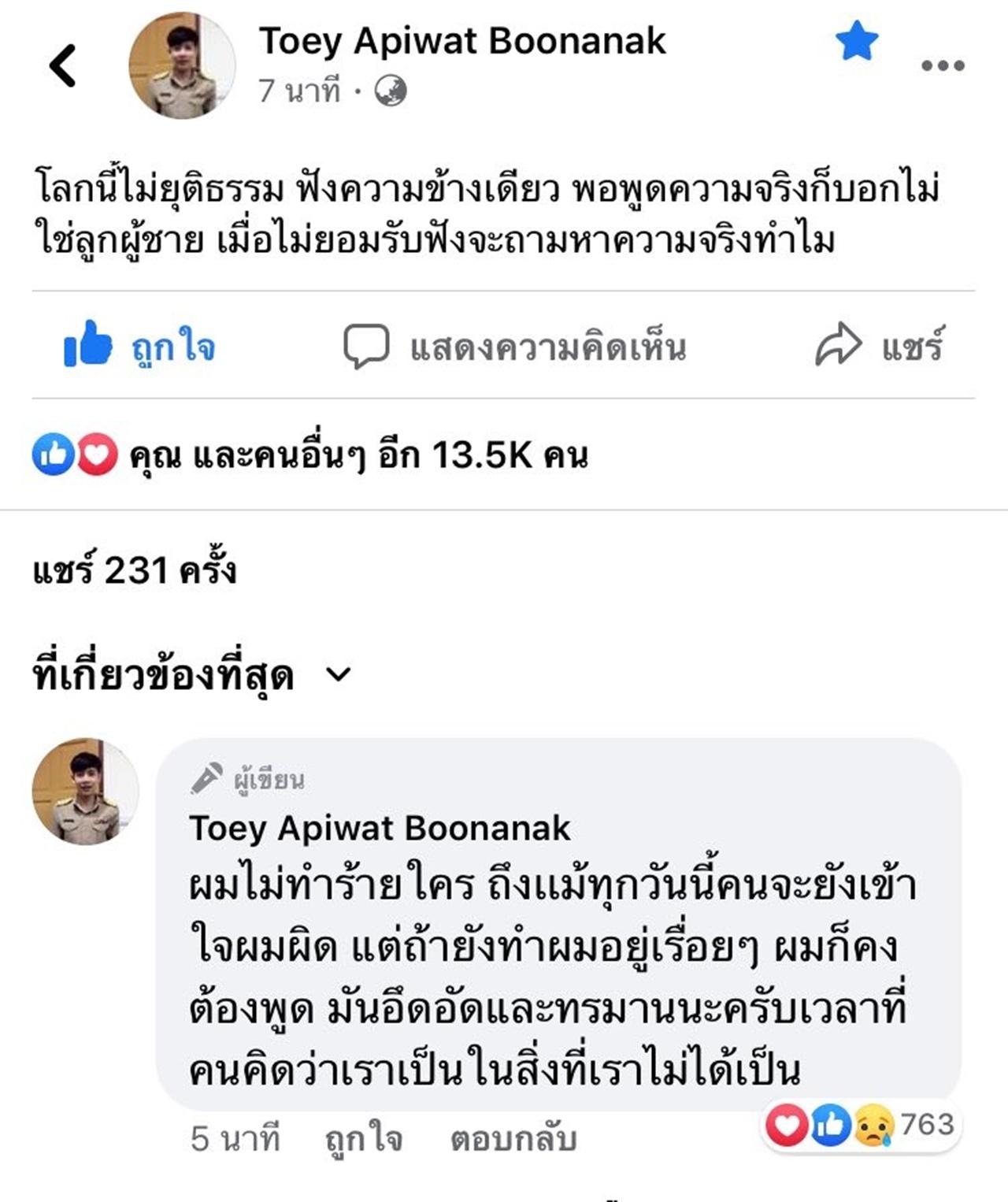This screenshot has width=1008, height=1202.
Task: Open the commenter's profile picture
Action: click(x=85, y=791)
